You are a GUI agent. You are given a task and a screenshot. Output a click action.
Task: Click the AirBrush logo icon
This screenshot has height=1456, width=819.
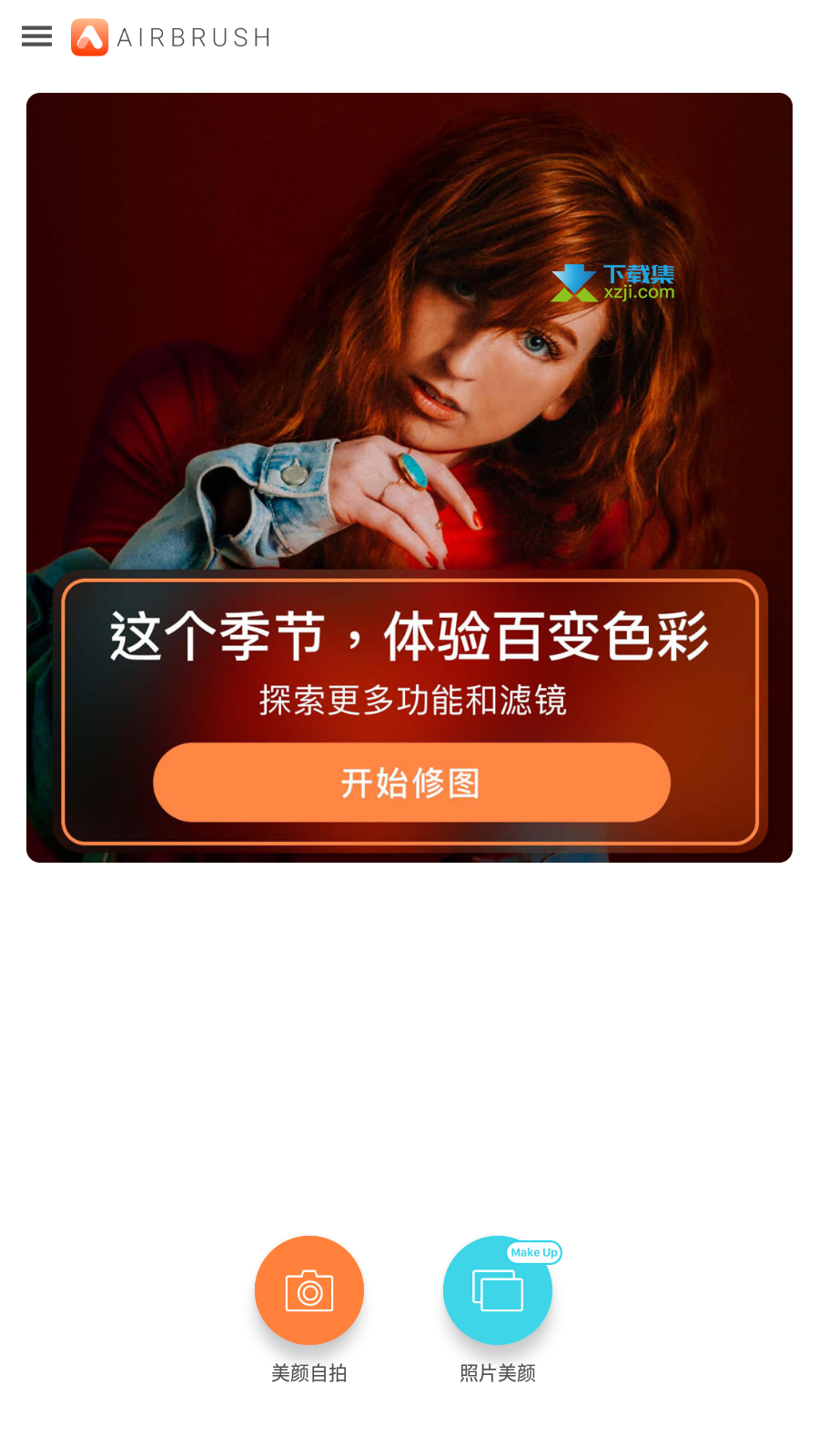(x=89, y=36)
